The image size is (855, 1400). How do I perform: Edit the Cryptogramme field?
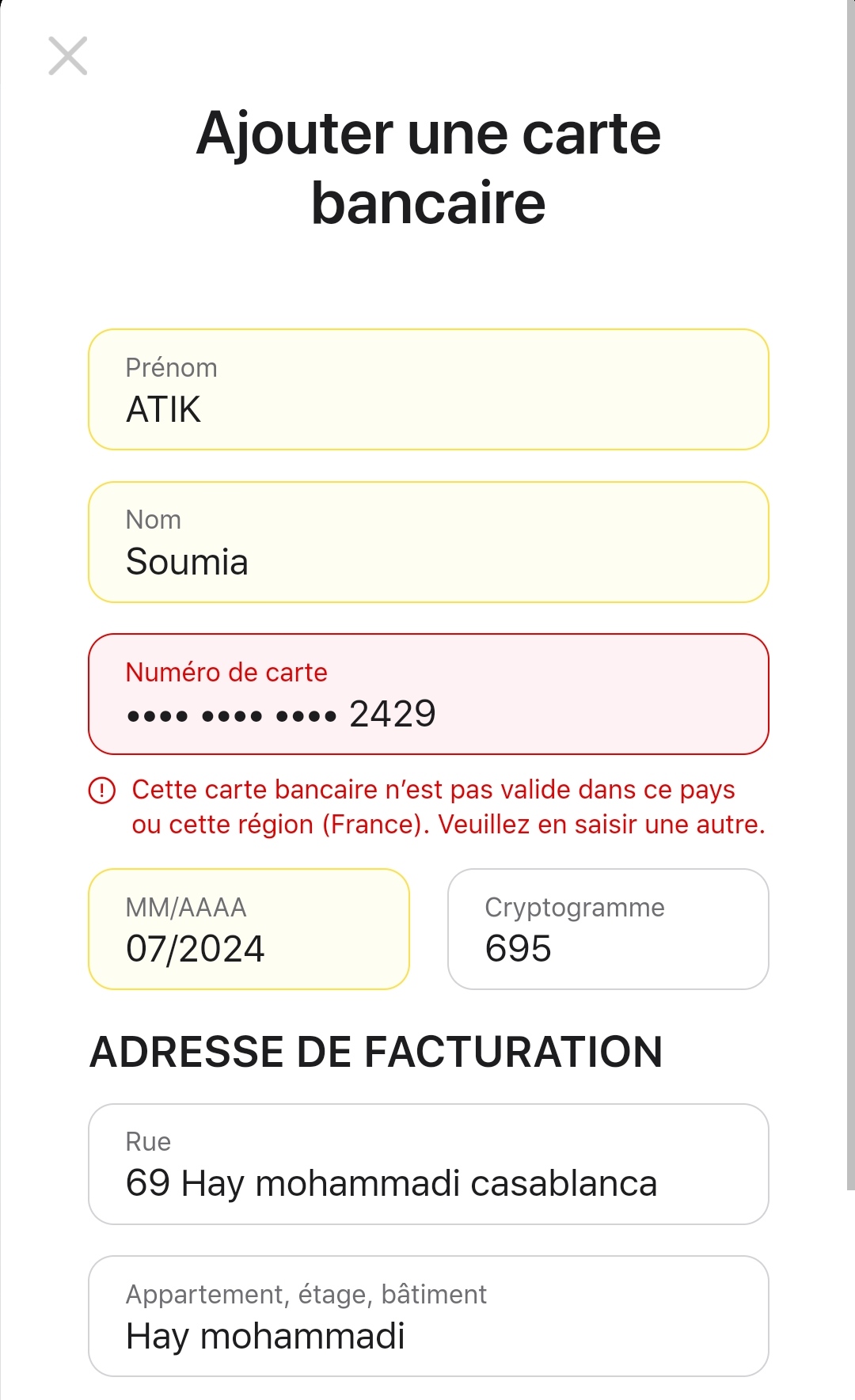(x=608, y=930)
